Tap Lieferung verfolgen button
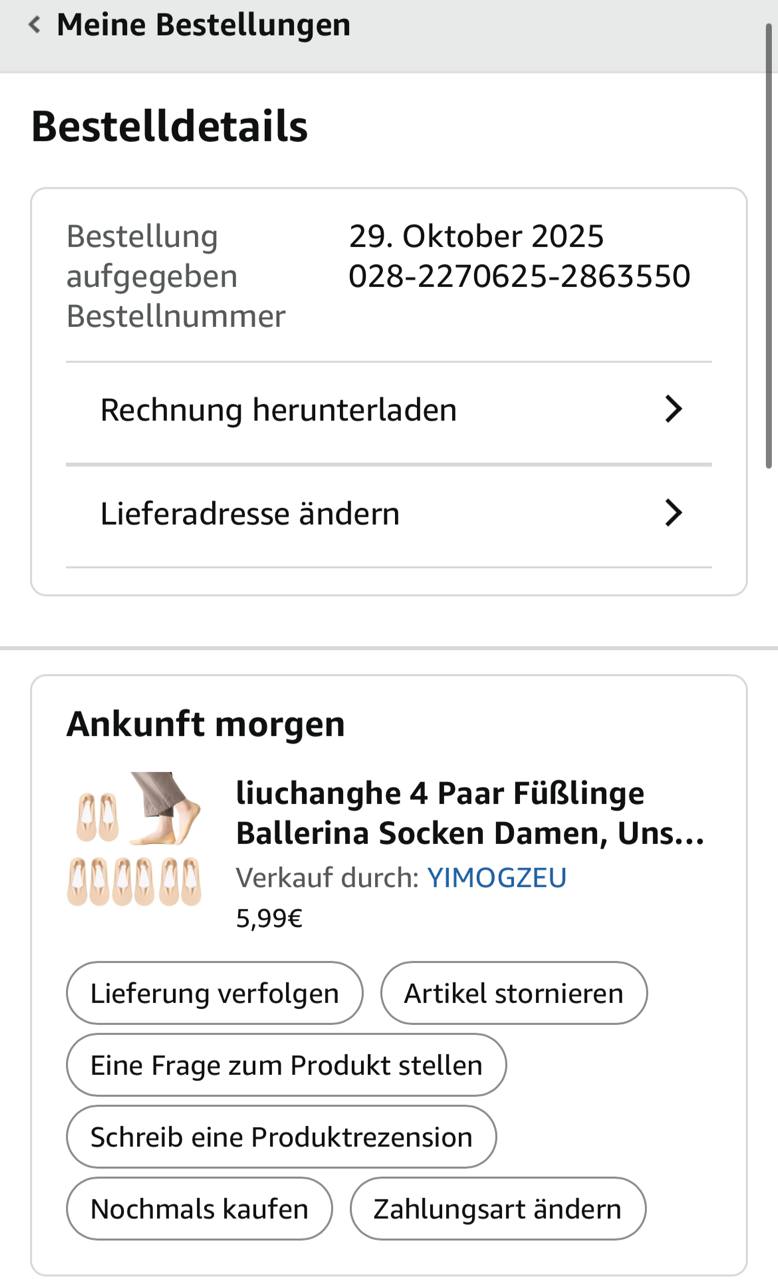Image resolution: width=778 pixels, height=1280 pixels. tap(214, 993)
